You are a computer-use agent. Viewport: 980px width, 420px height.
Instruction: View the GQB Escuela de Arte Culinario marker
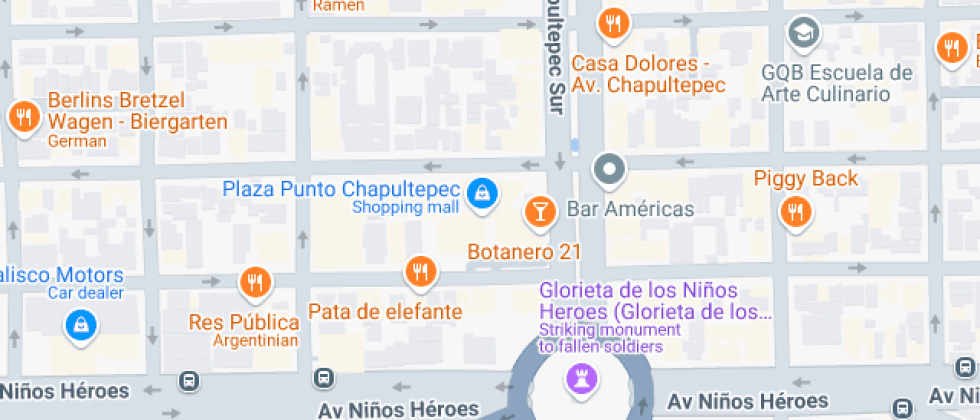pyautogui.click(x=803, y=33)
